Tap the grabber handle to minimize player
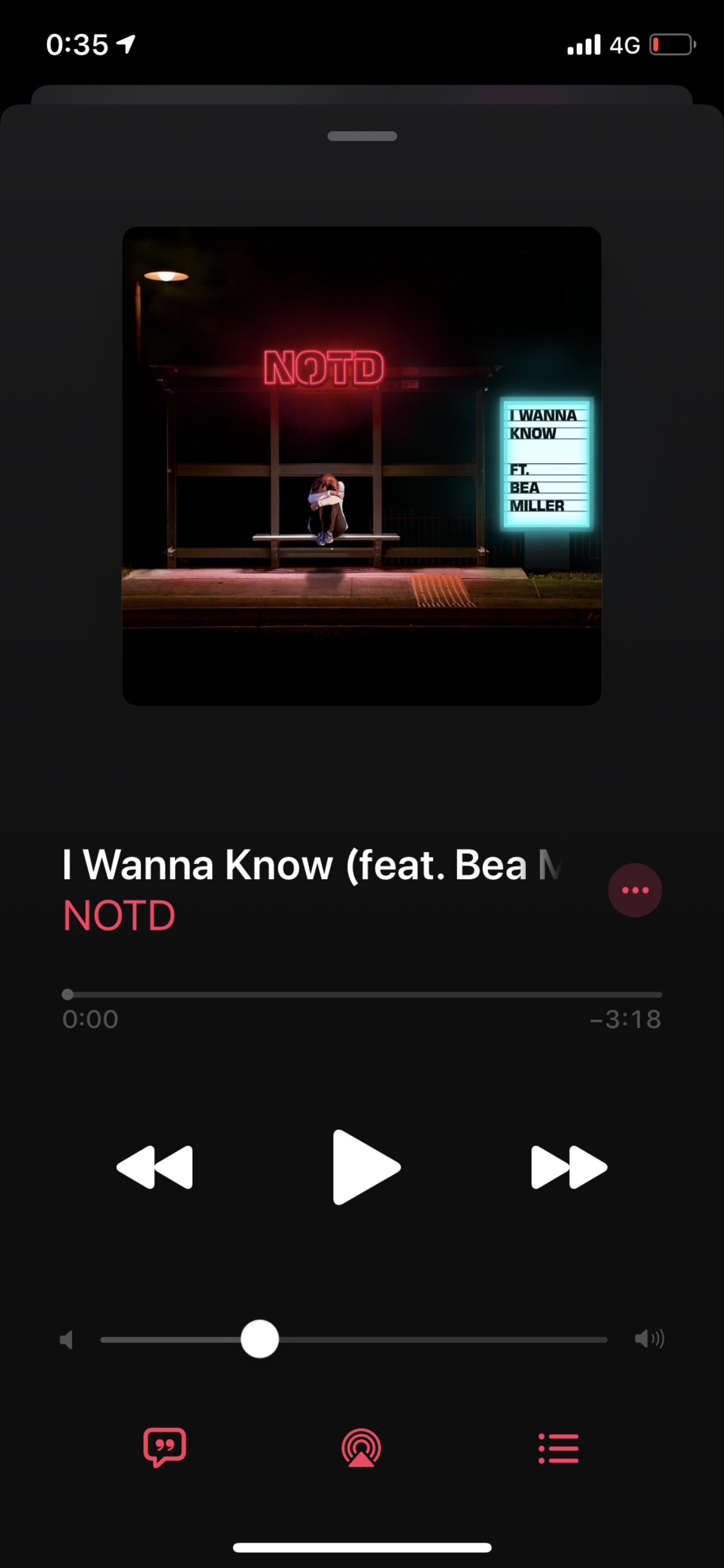The height and width of the screenshot is (1568, 724). tap(362, 136)
